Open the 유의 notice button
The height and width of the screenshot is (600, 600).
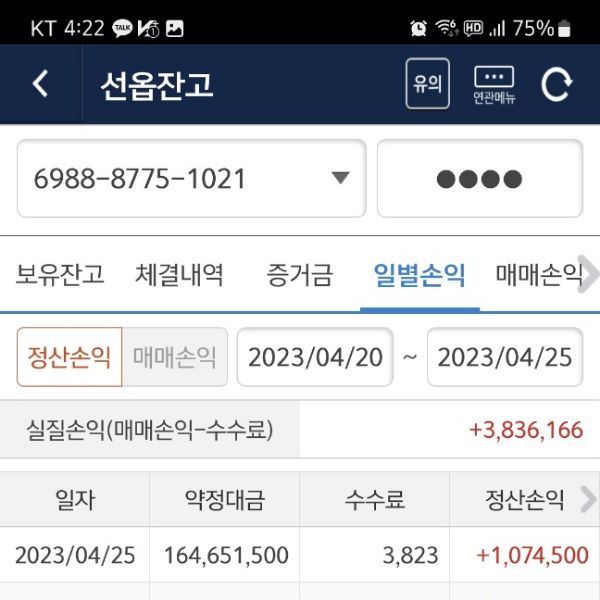(427, 85)
